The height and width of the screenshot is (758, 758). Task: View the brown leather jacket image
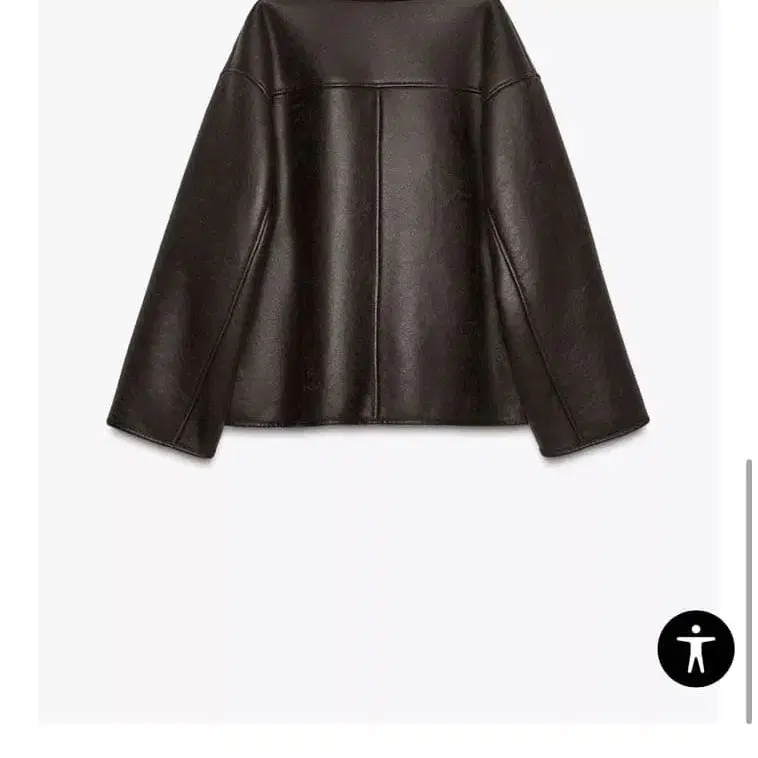tap(378, 230)
